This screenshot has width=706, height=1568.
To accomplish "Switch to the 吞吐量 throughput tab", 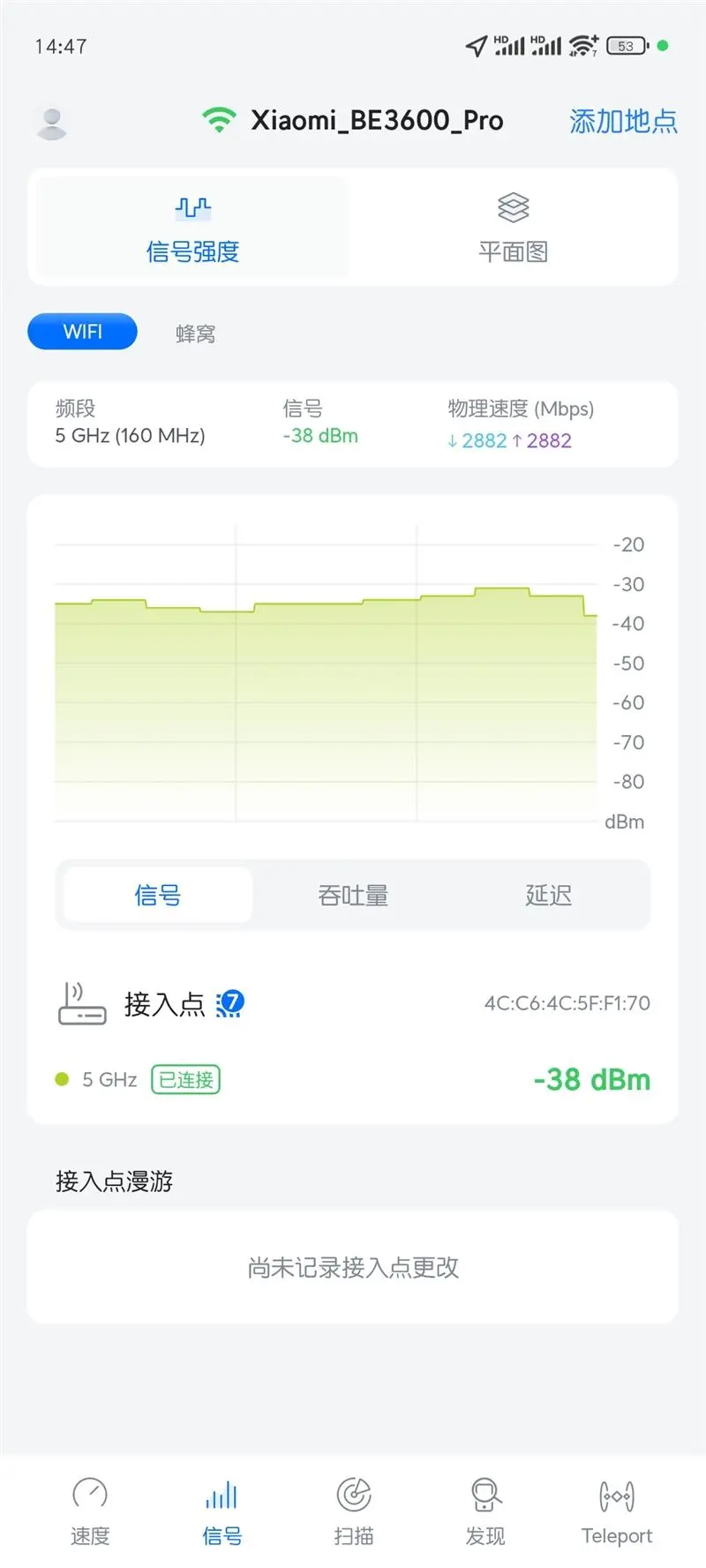I will [x=352, y=895].
